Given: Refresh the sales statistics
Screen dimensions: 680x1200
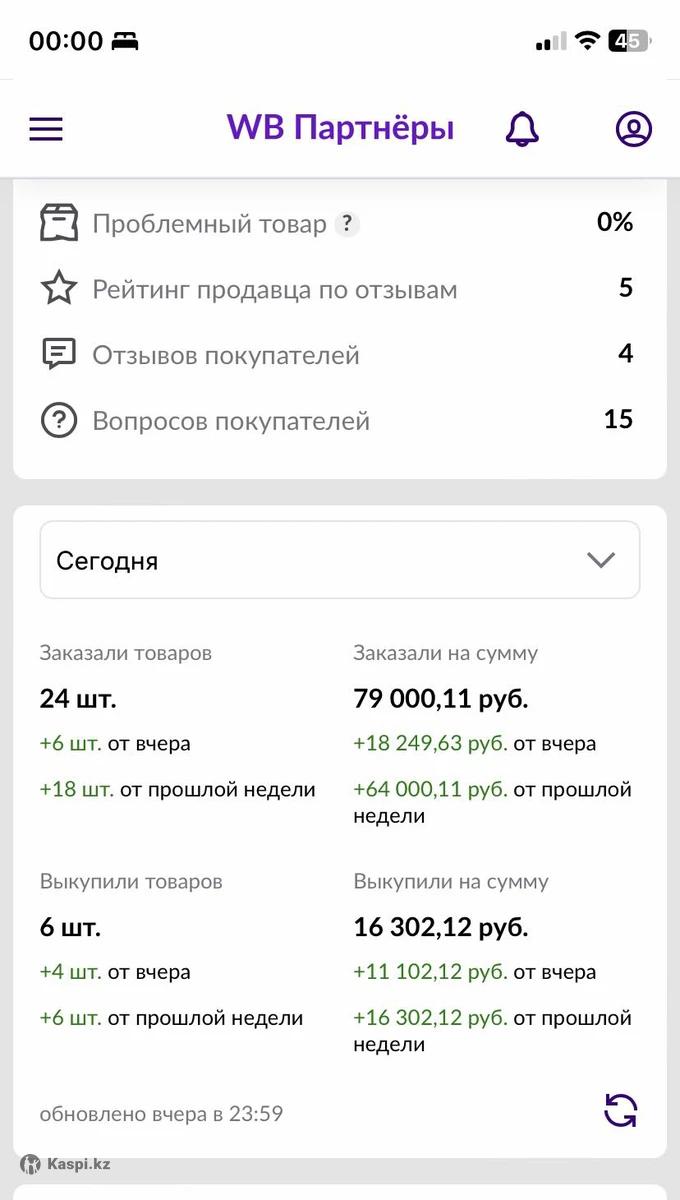Looking at the screenshot, I should (x=621, y=1111).
